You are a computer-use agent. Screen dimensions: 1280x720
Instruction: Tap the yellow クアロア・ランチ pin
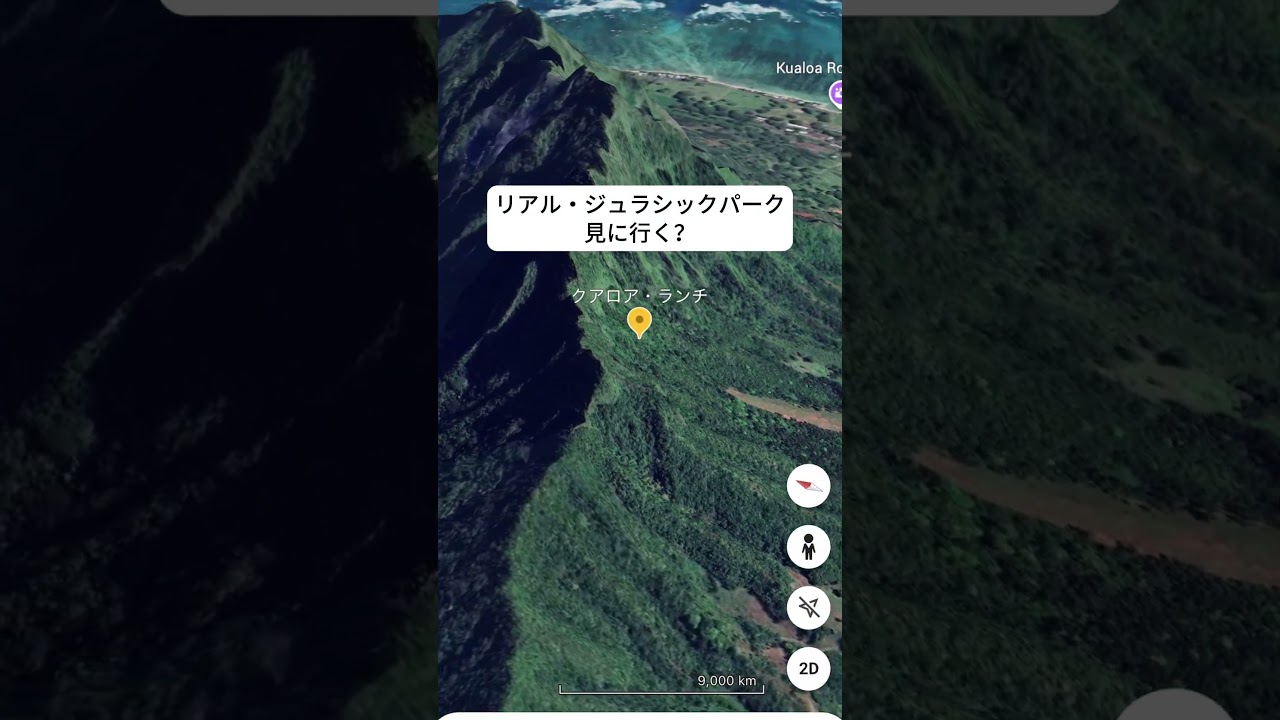(639, 322)
